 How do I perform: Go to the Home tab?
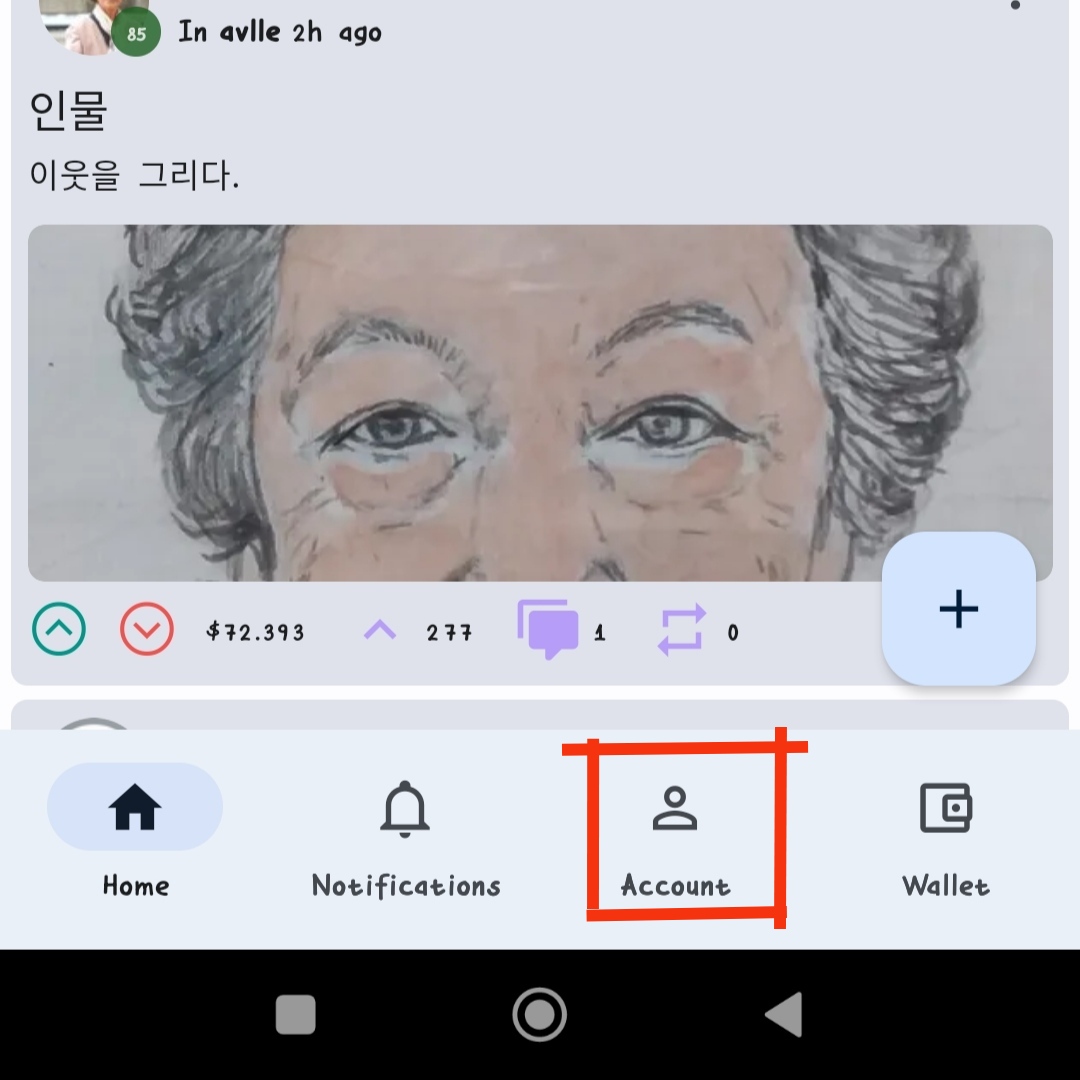pyautogui.click(x=135, y=830)
